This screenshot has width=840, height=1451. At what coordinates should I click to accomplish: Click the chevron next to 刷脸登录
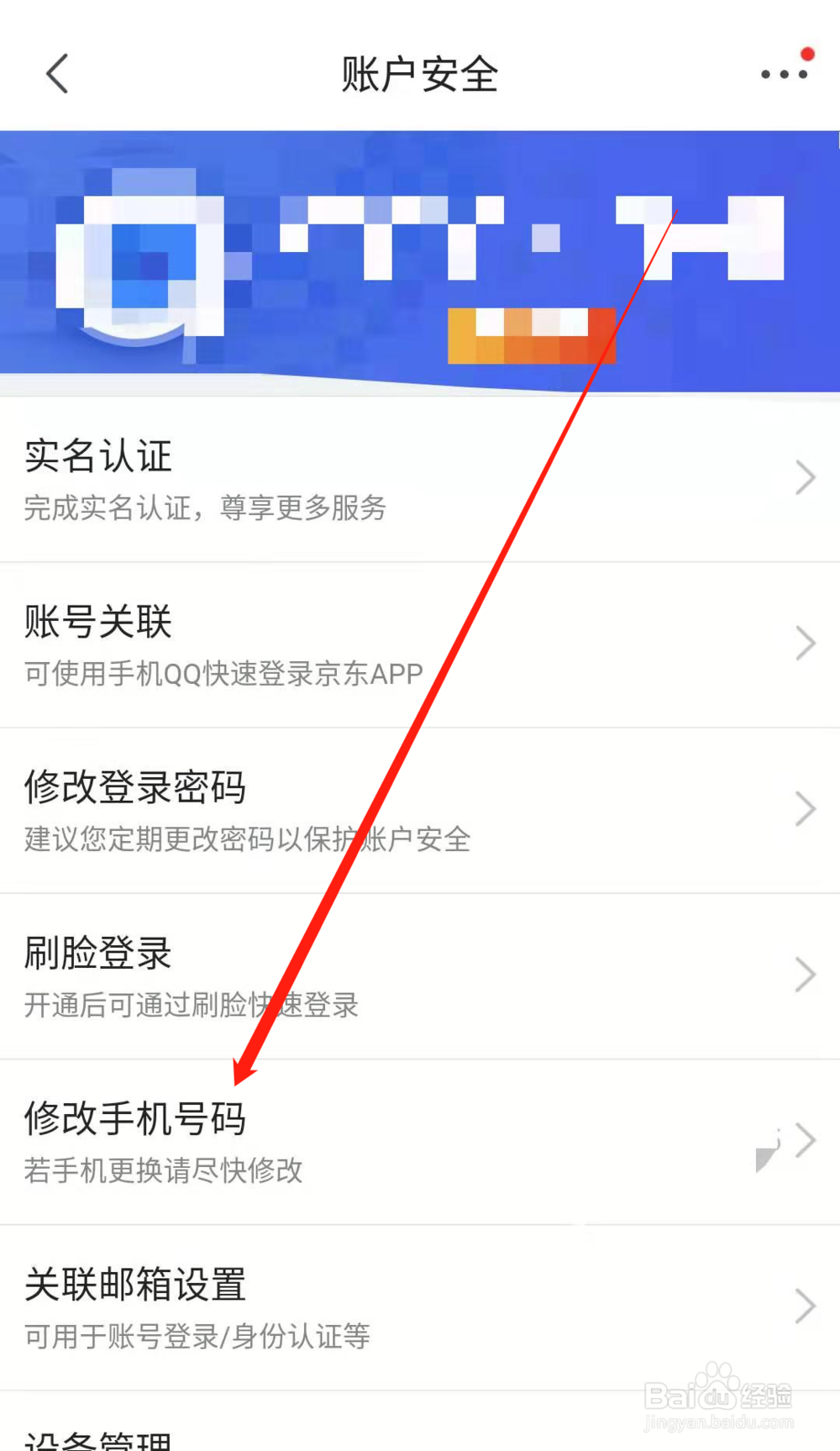(x=804, y=975)
